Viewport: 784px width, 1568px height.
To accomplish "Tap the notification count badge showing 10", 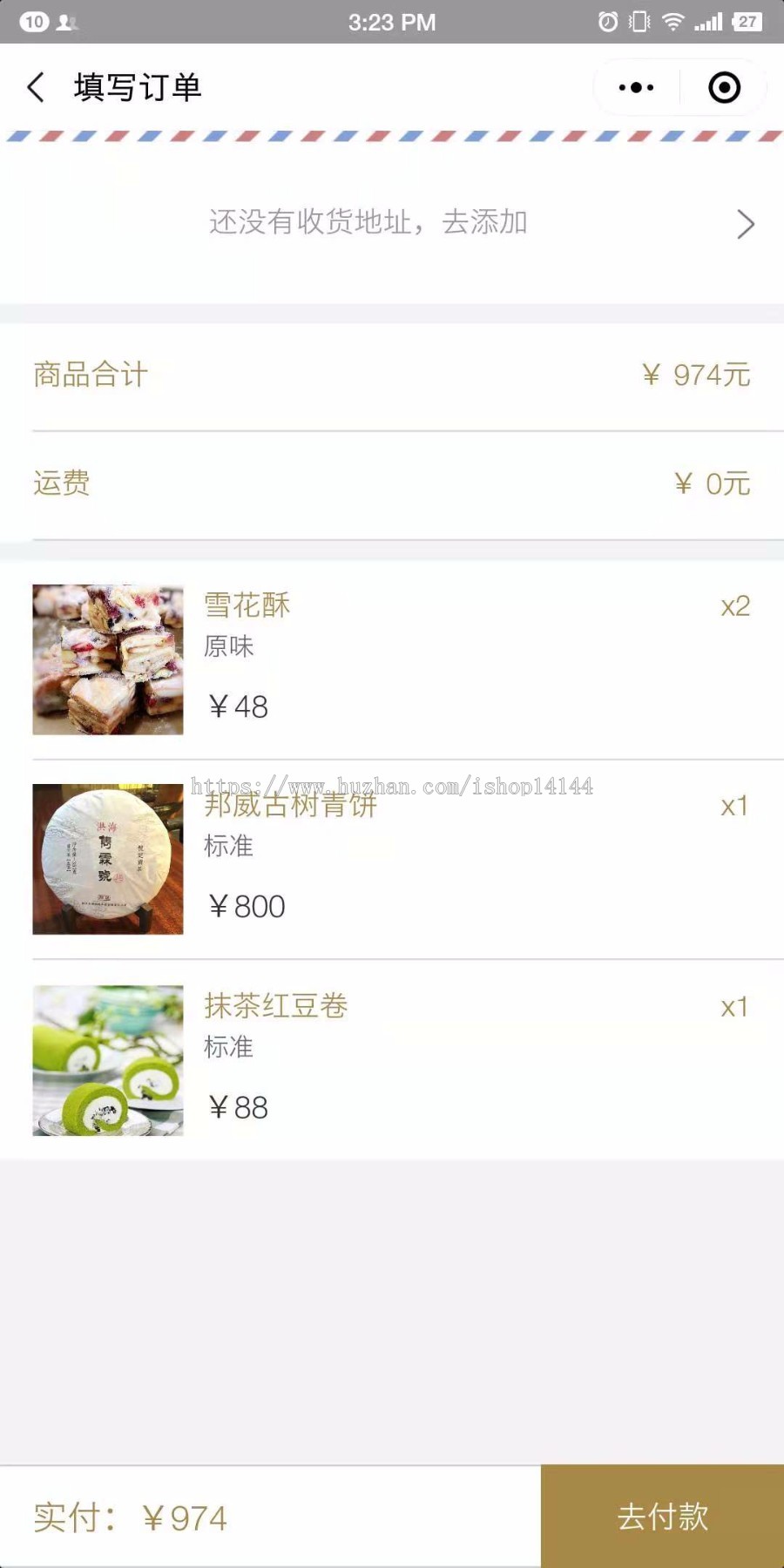I will point(34,22).
